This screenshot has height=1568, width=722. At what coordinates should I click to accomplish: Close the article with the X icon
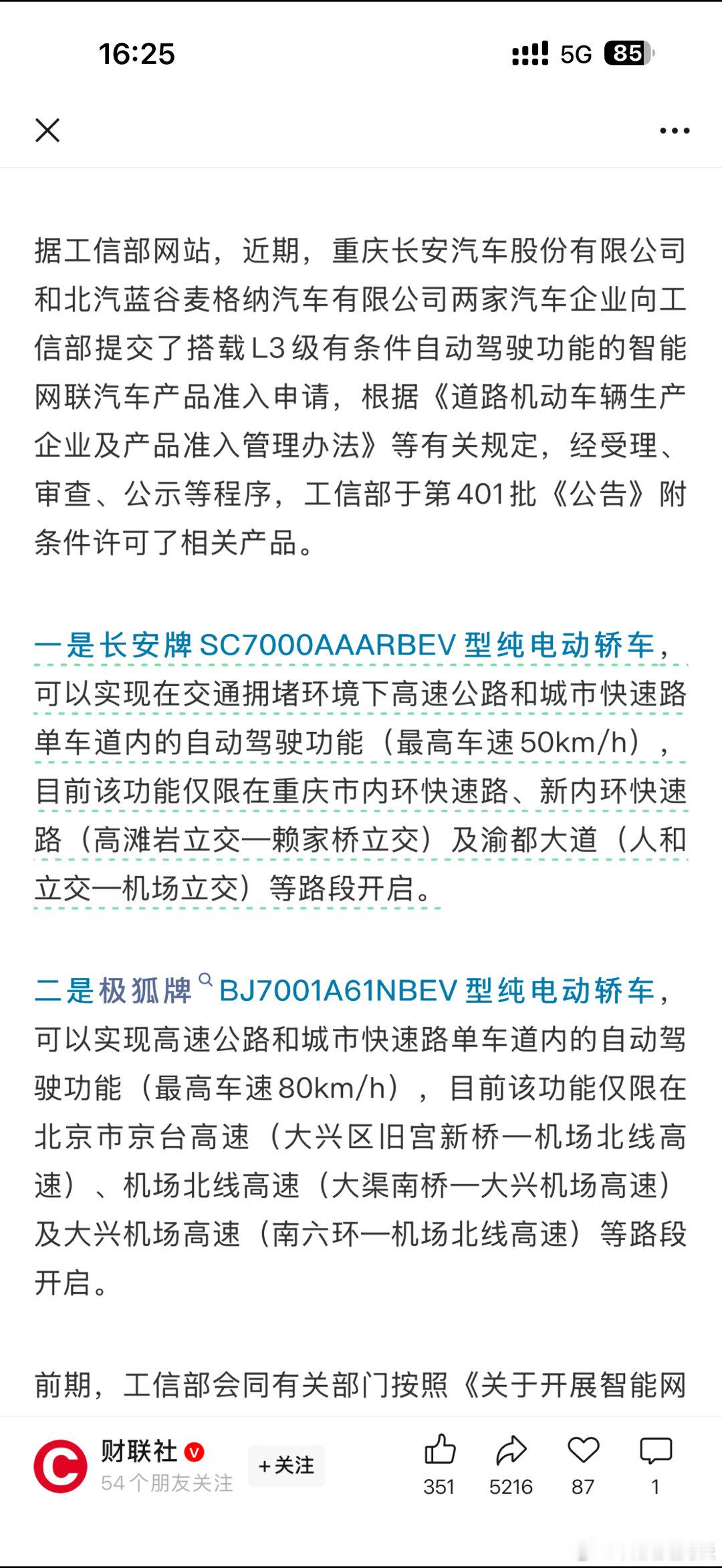tap(48, 131)
